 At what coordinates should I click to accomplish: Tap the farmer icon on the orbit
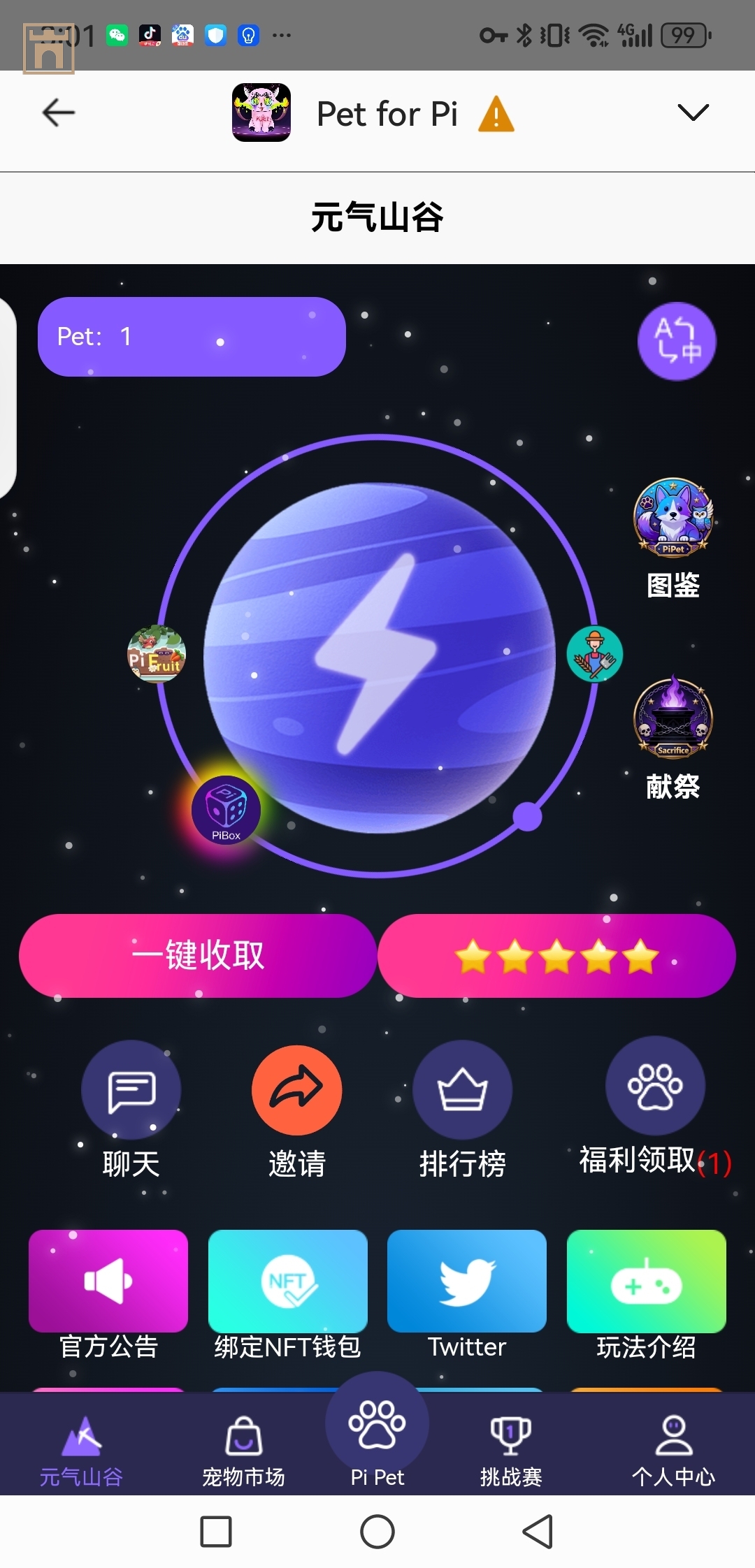[x=595, y=654]
